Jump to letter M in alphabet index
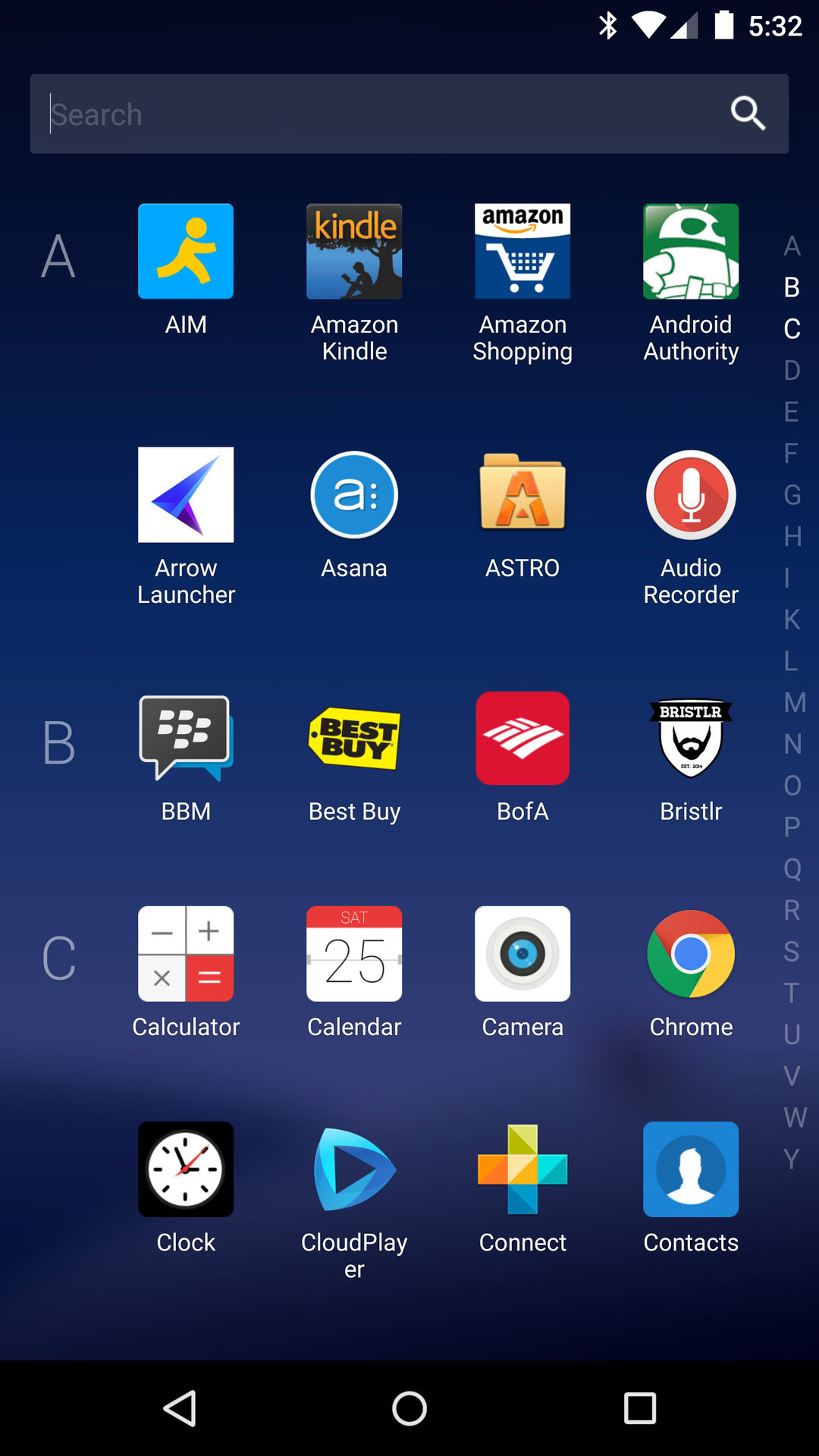The image size is (819, 1456). 793,702
